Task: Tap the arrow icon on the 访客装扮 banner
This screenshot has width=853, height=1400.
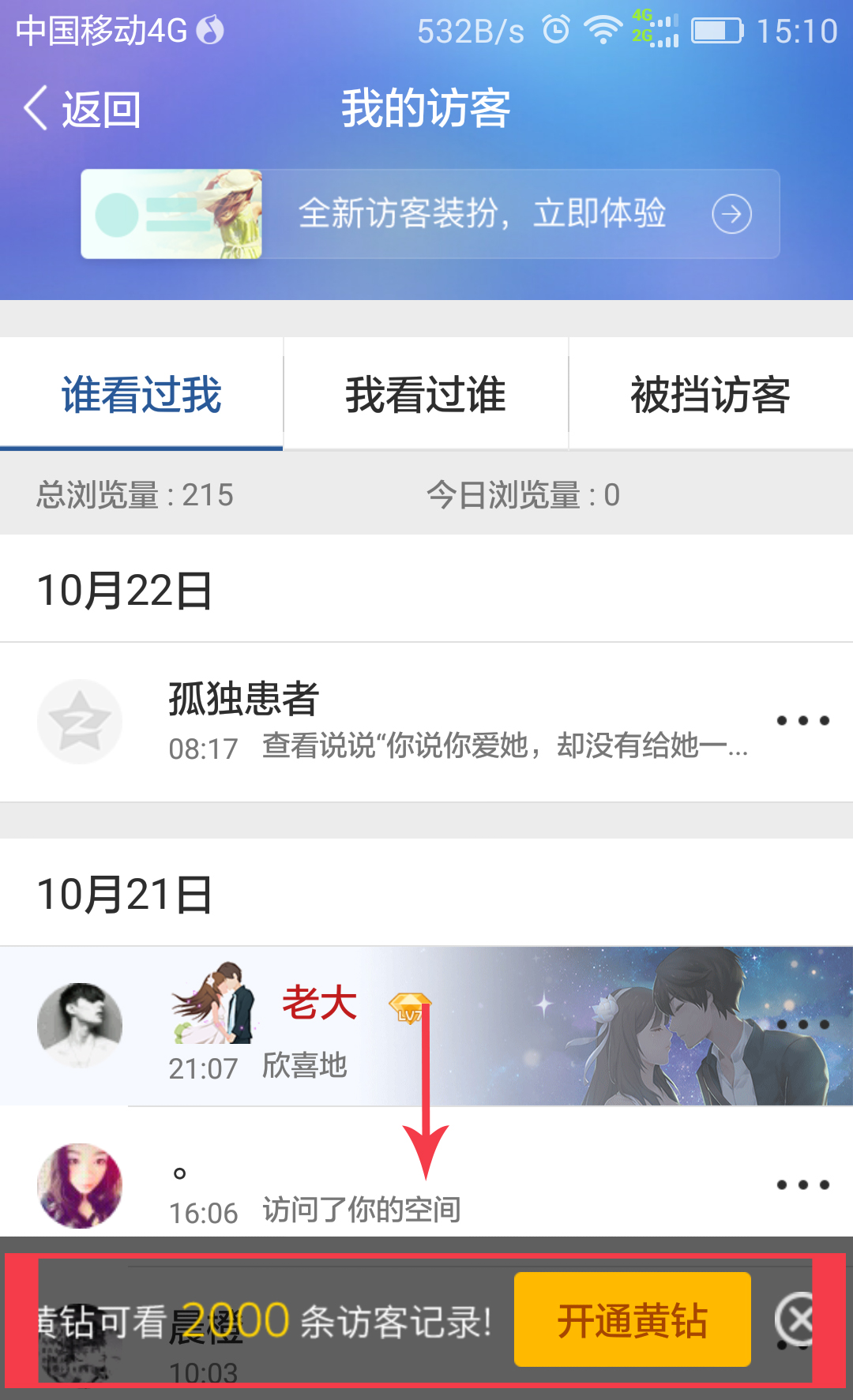Action: (731, 213)
